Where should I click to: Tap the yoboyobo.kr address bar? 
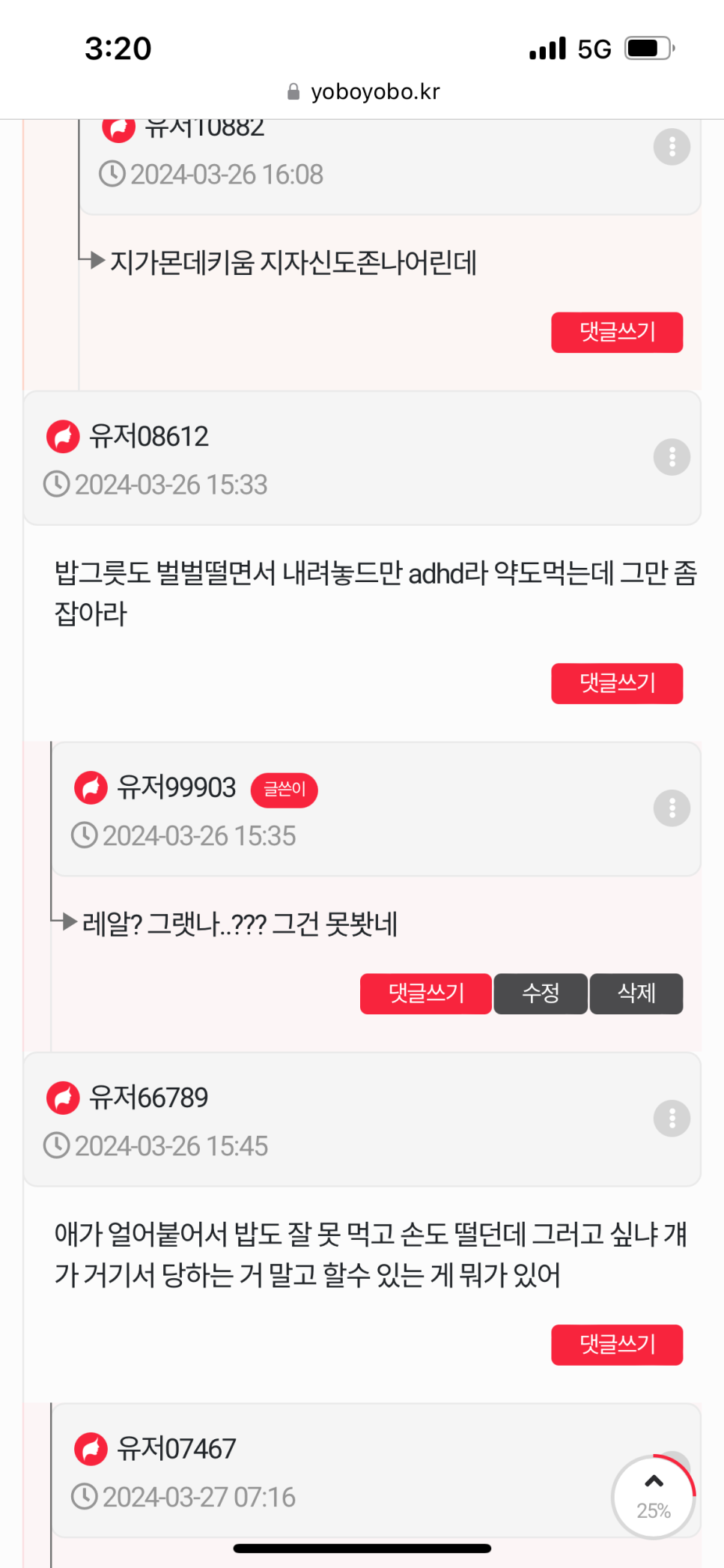(x=364, y=92)
